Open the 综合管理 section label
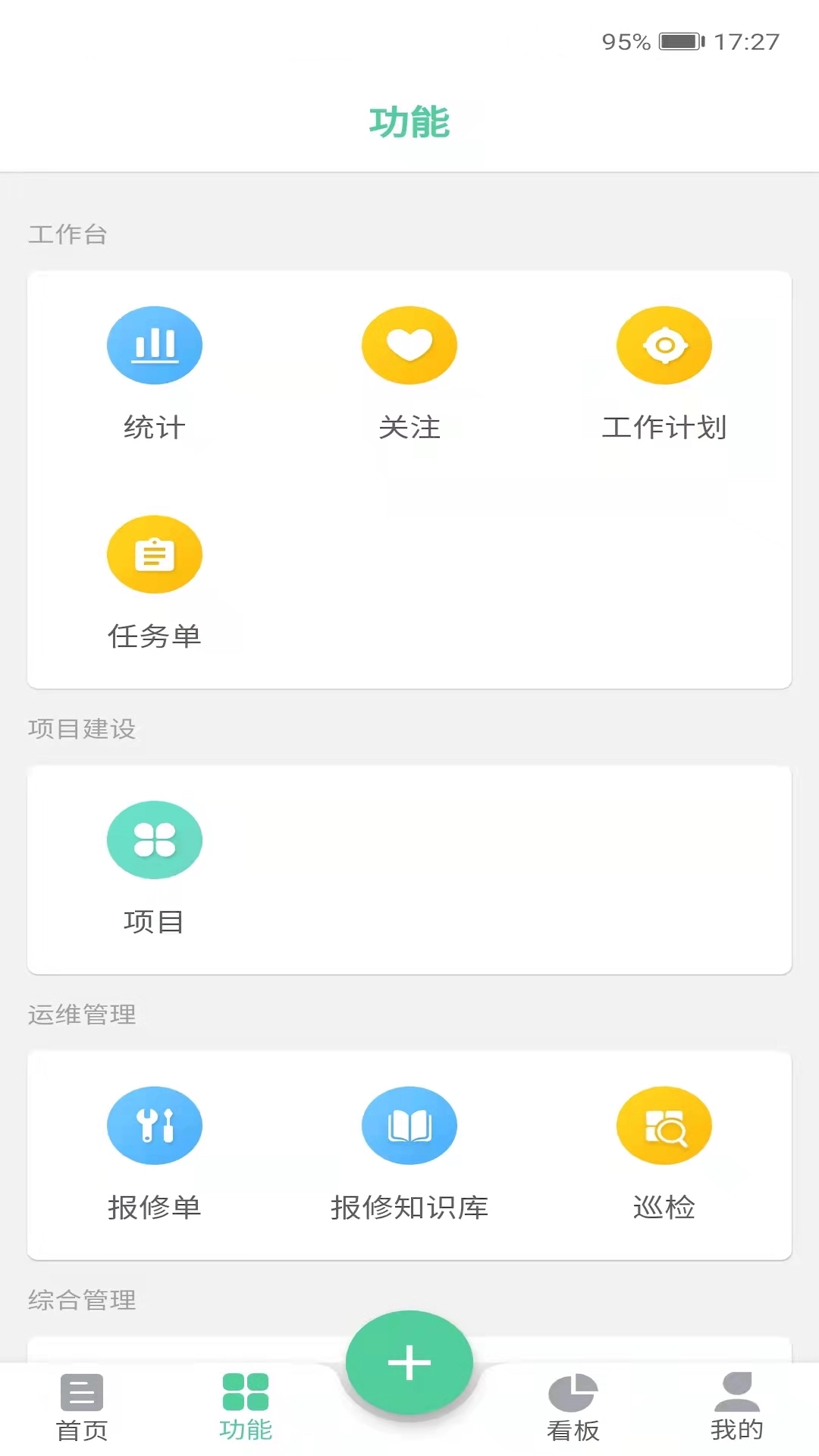The image size is (819, 1456). pyautogui.click(x=81, y=1301)
